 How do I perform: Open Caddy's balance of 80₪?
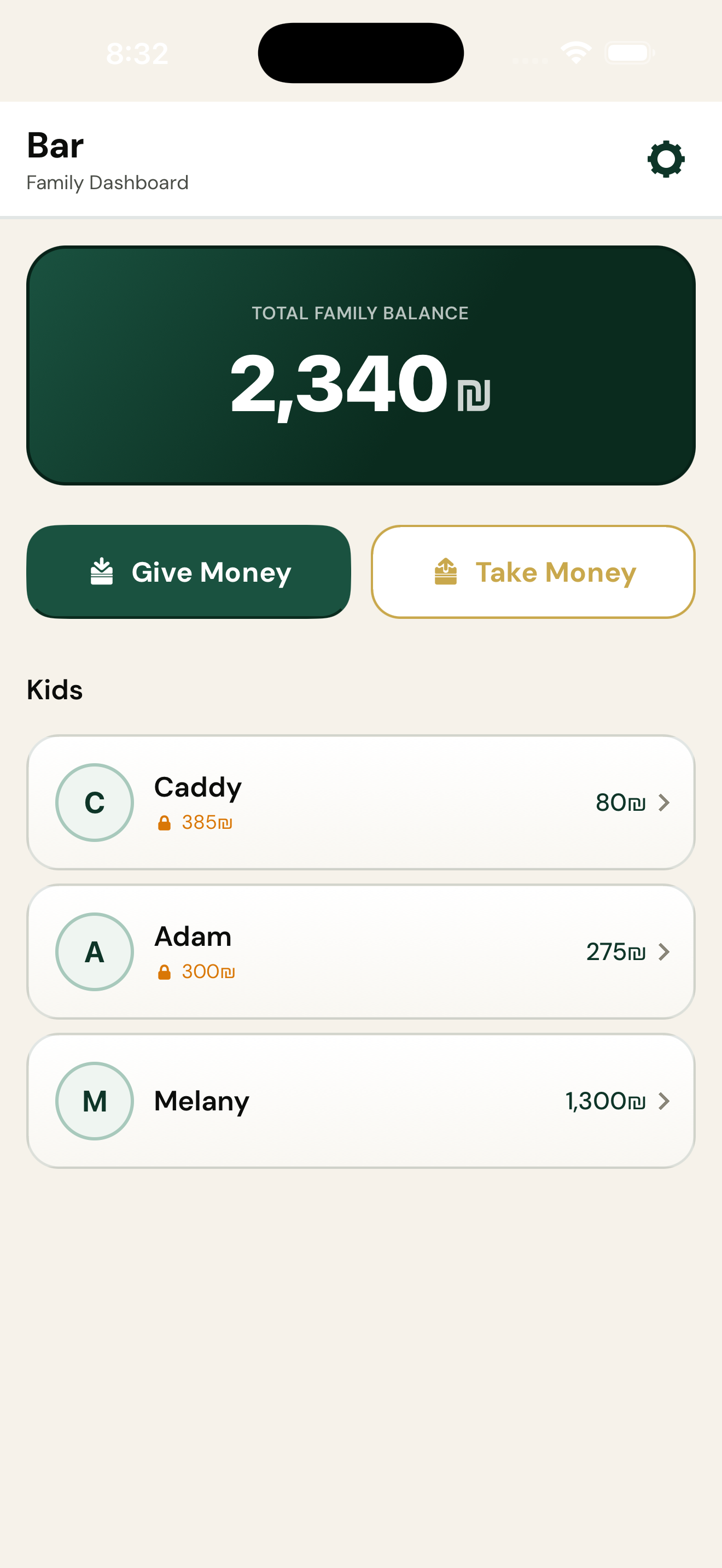tap(620, 802)
